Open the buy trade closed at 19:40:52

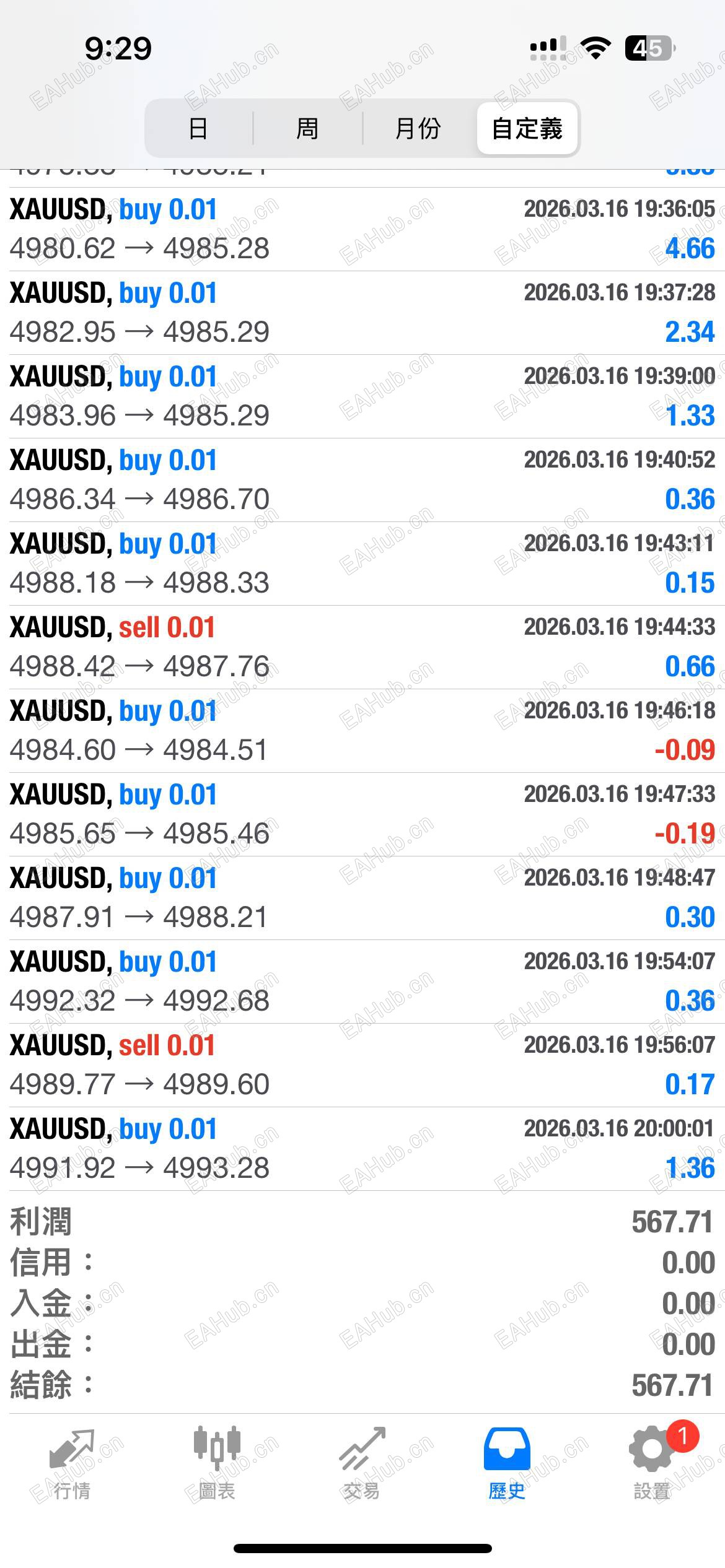click(x=362, y=480)
